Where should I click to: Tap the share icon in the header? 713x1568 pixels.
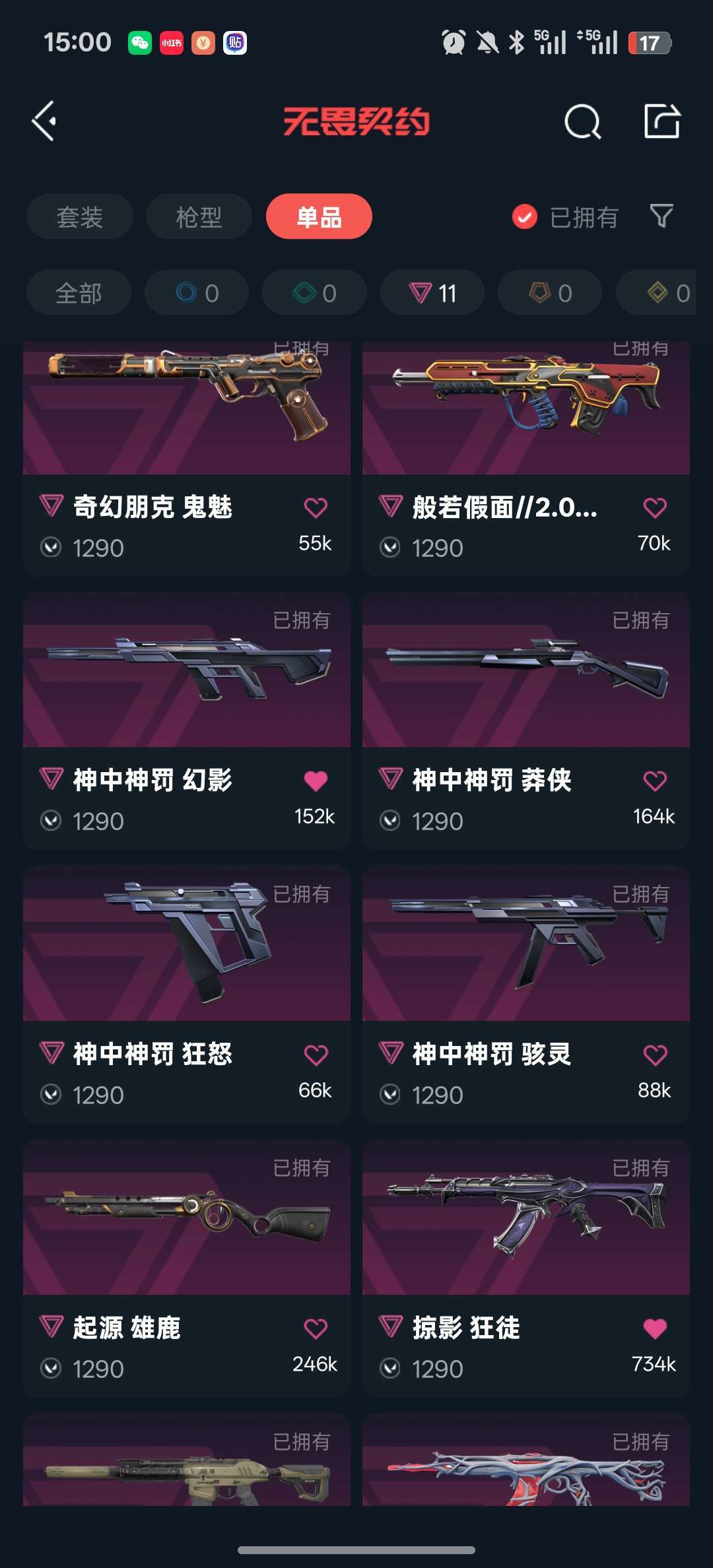click(x=662, y=121)
